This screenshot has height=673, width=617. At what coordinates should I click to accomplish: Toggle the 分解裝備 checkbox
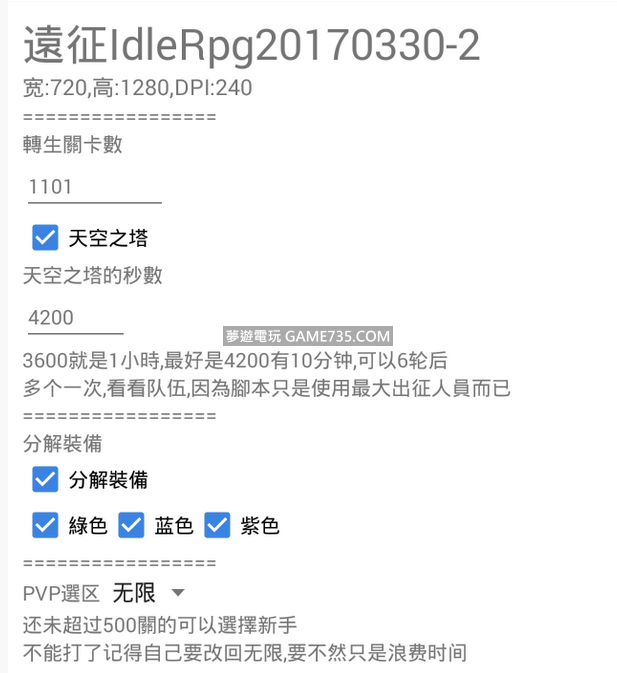(x=45, y=479)
